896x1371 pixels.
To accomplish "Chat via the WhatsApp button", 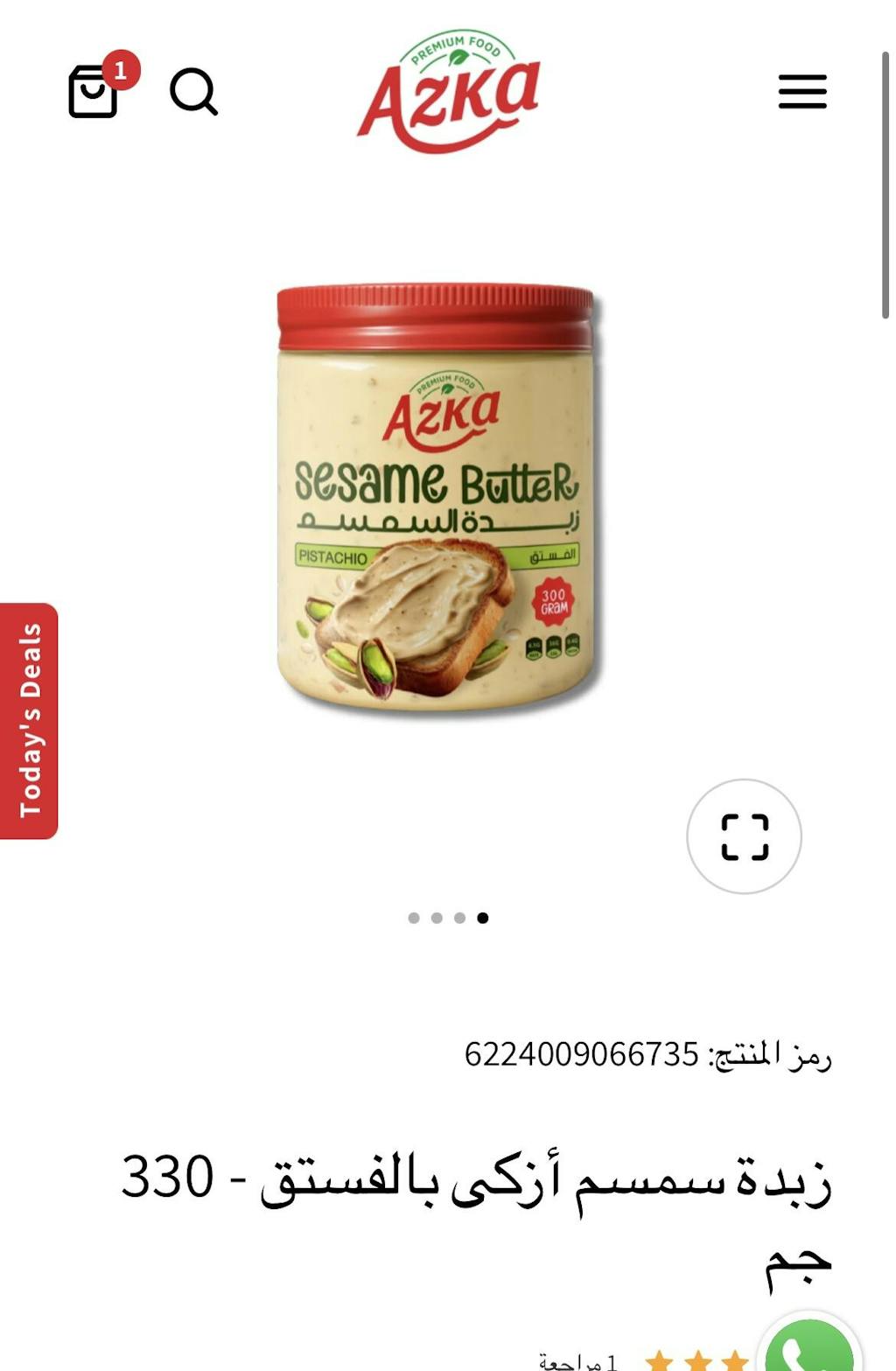I will tap(808, 1349).
